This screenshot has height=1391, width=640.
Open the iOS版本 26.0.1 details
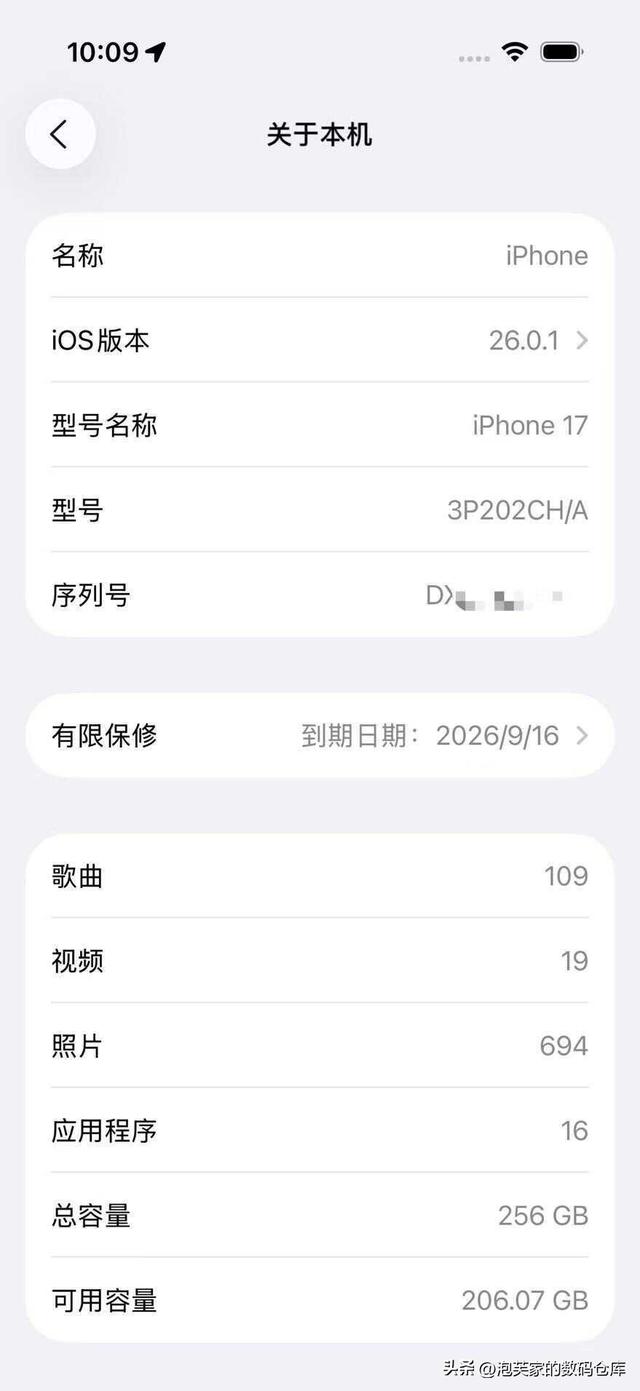click(320, 341)
